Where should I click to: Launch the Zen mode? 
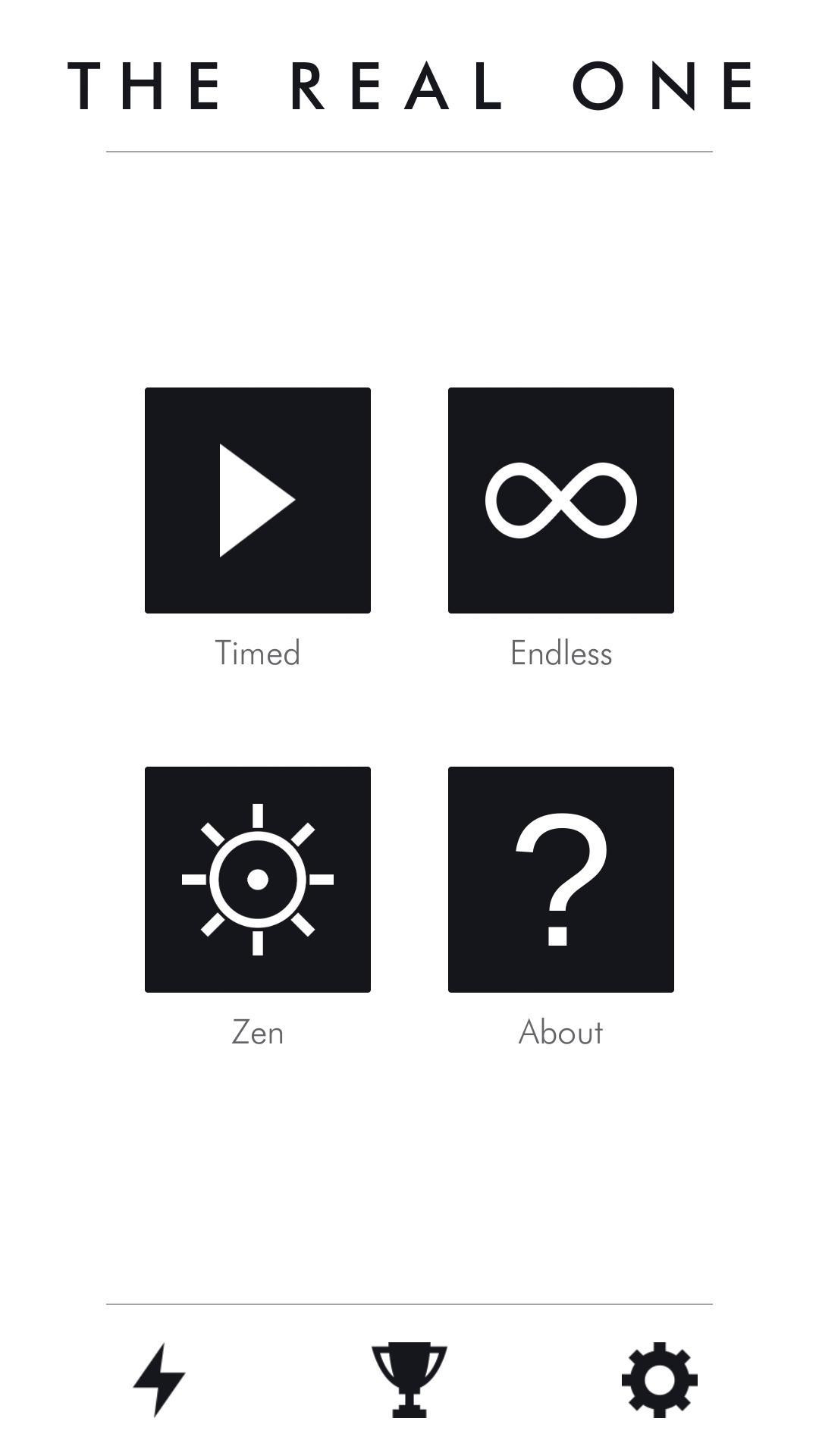click(x=258, y=880)
